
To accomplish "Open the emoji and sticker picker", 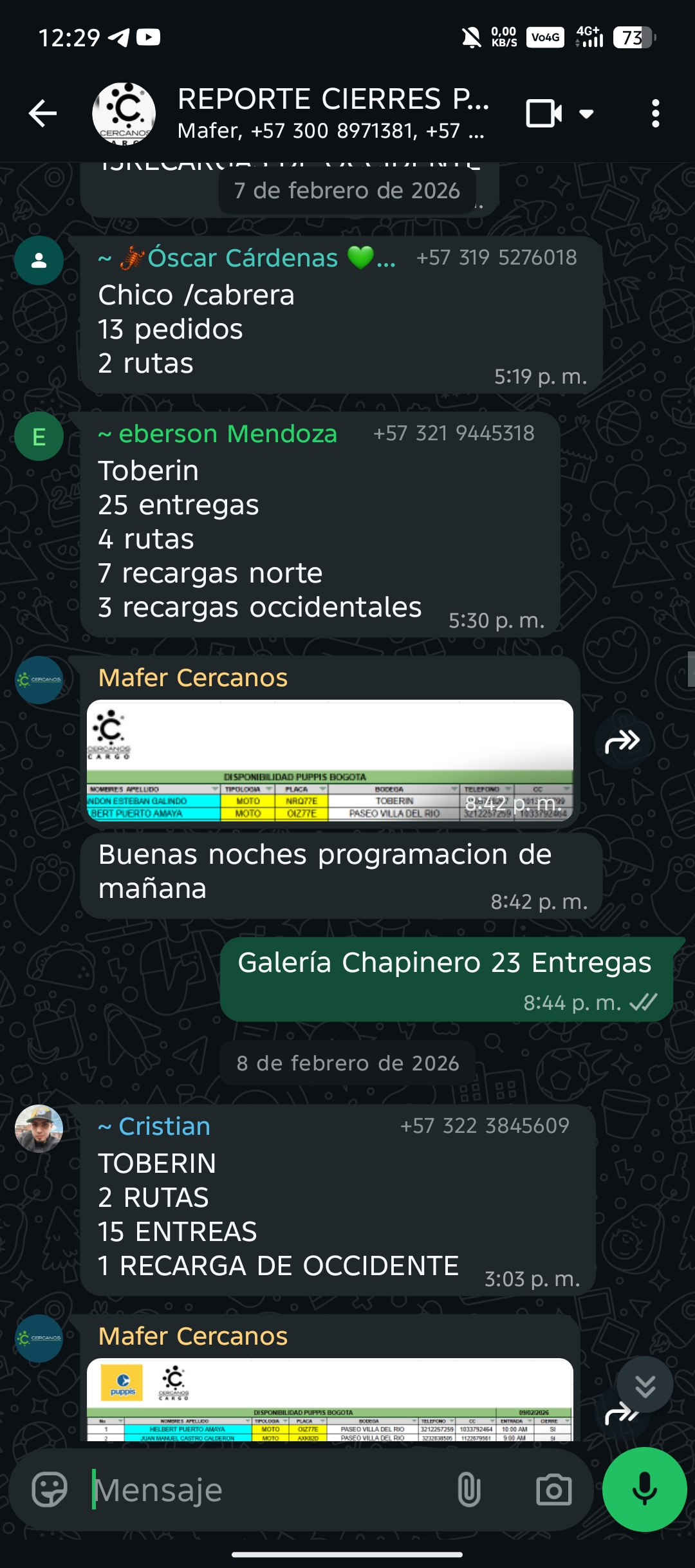I will [50, 1489].
